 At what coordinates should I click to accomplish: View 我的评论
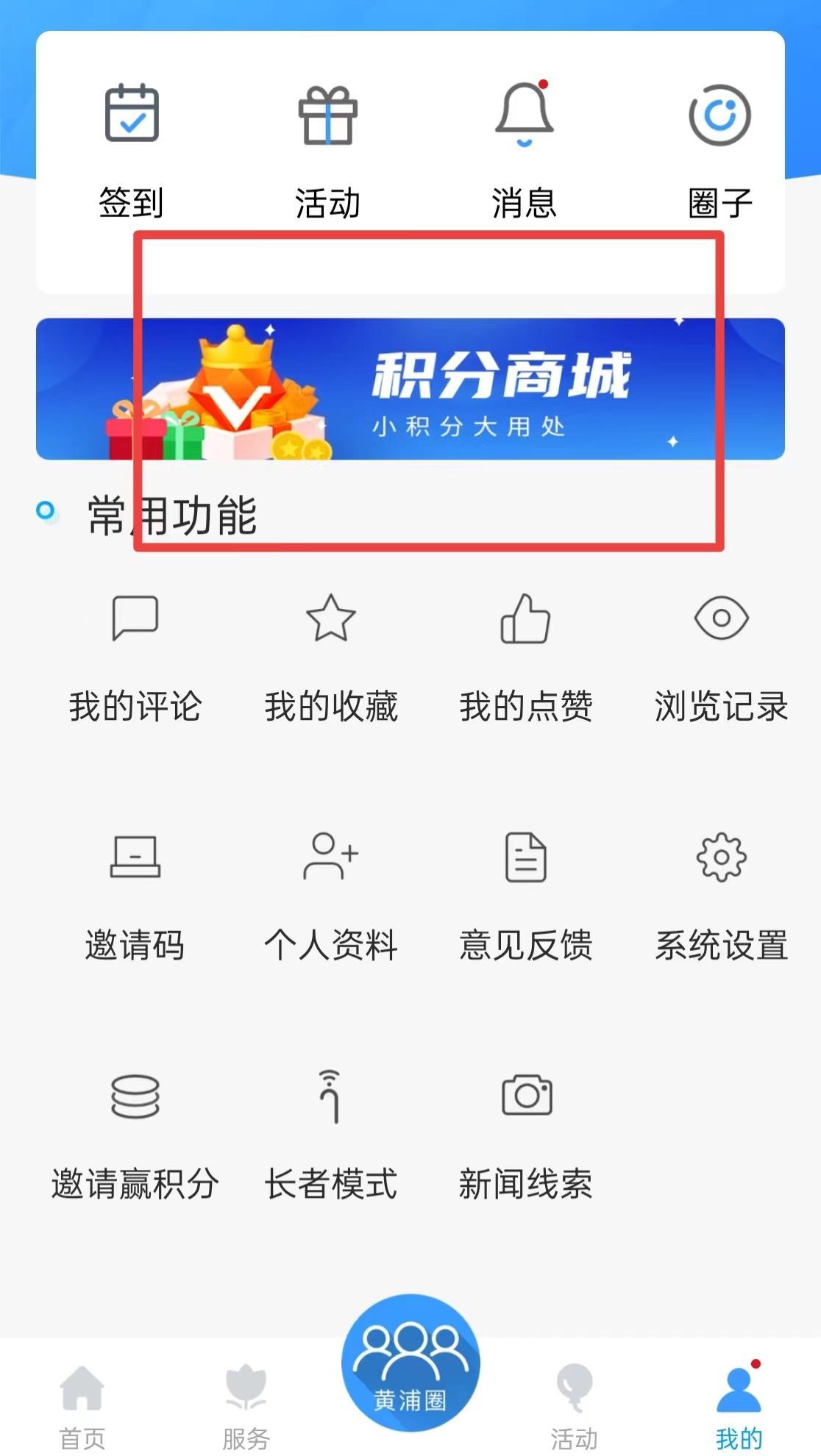[x=135, y=656]
